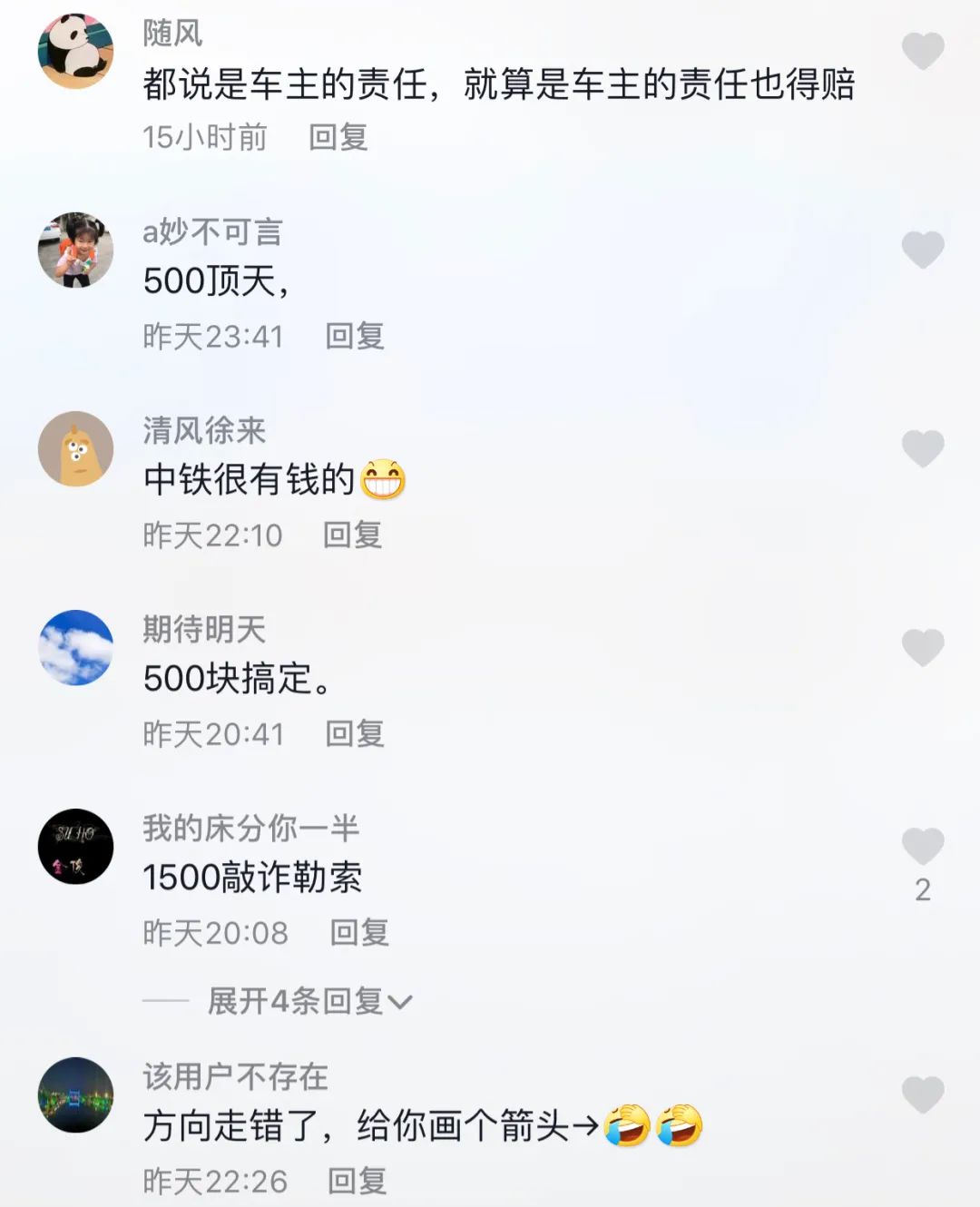980x1207 pixels.
Task: Reply to 该用户不存在's comment
Action: [358, 1181]
